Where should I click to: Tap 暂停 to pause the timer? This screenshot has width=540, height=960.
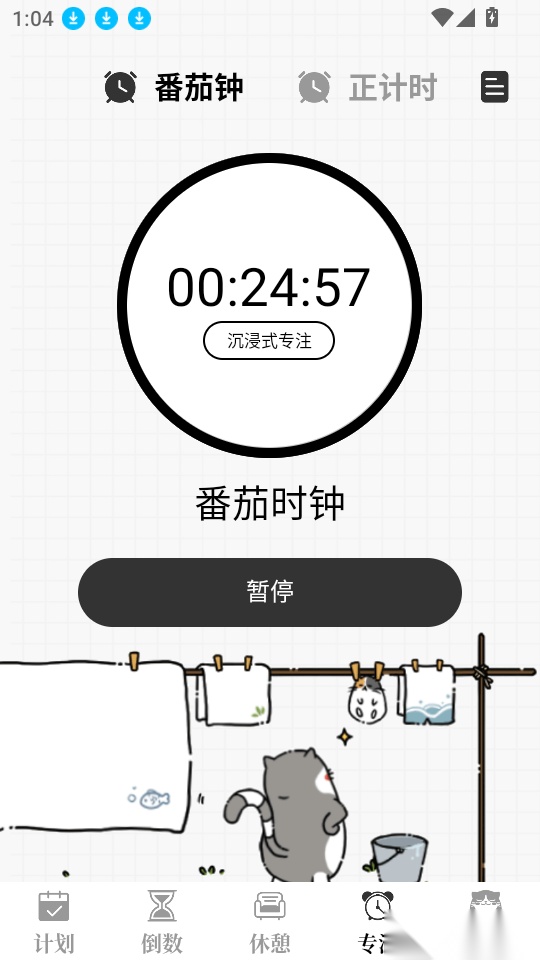[270, 591]
